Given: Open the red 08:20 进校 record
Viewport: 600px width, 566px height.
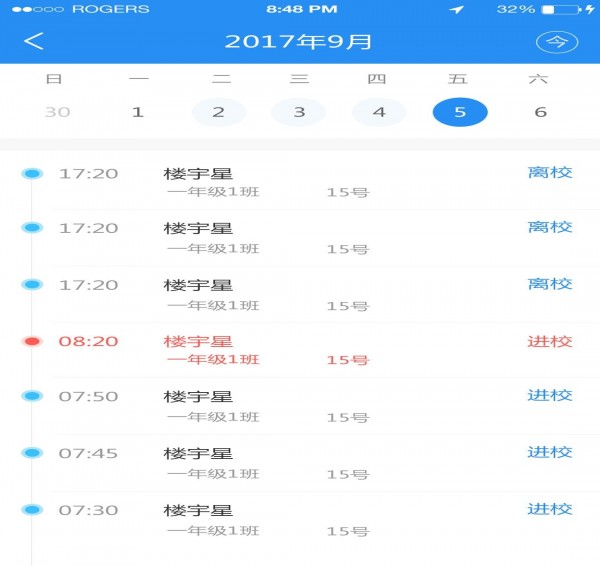Looking at the screenshot, I should coord(300,350).
